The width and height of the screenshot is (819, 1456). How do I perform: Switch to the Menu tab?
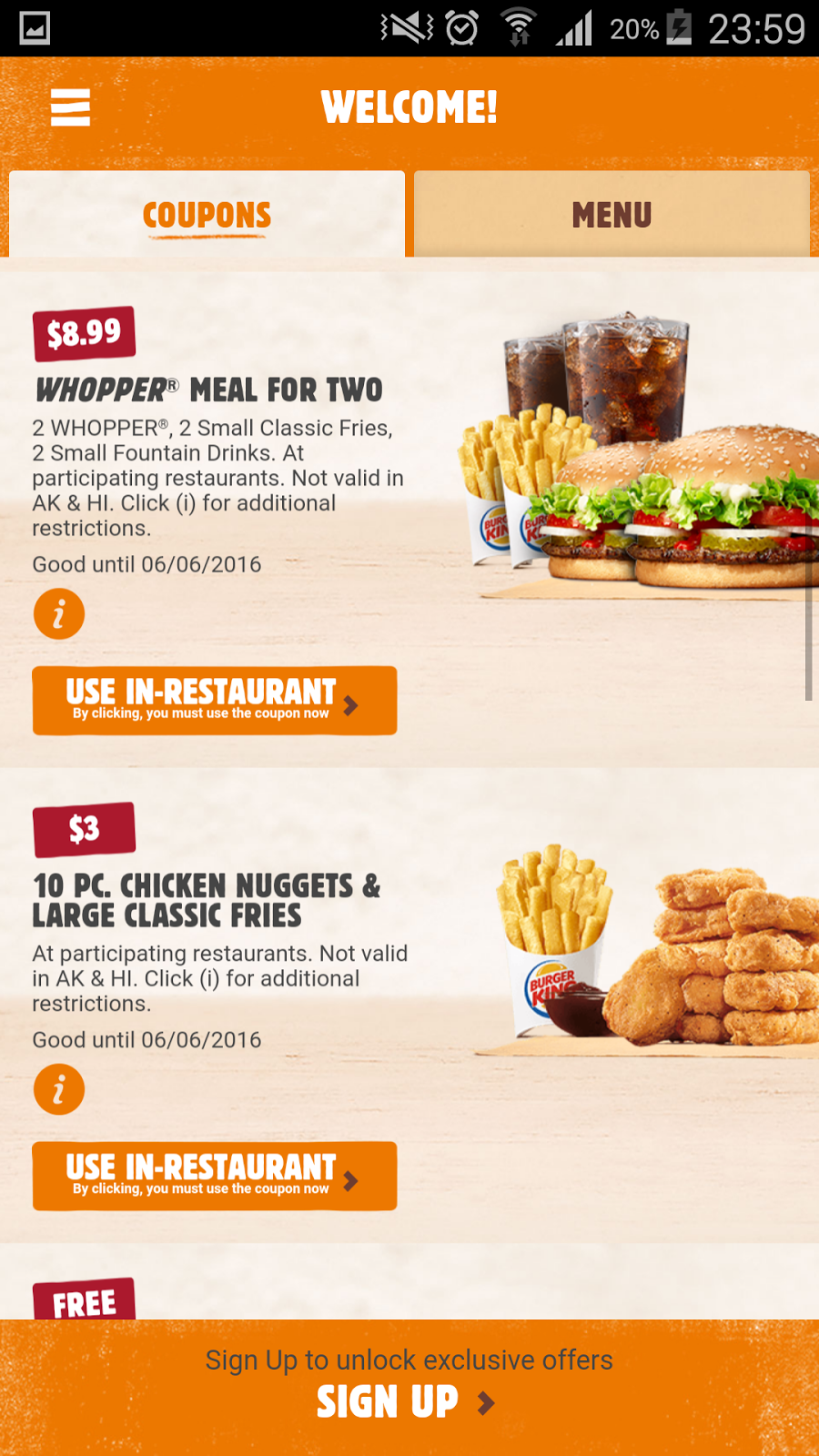click(x=612, y=214)
